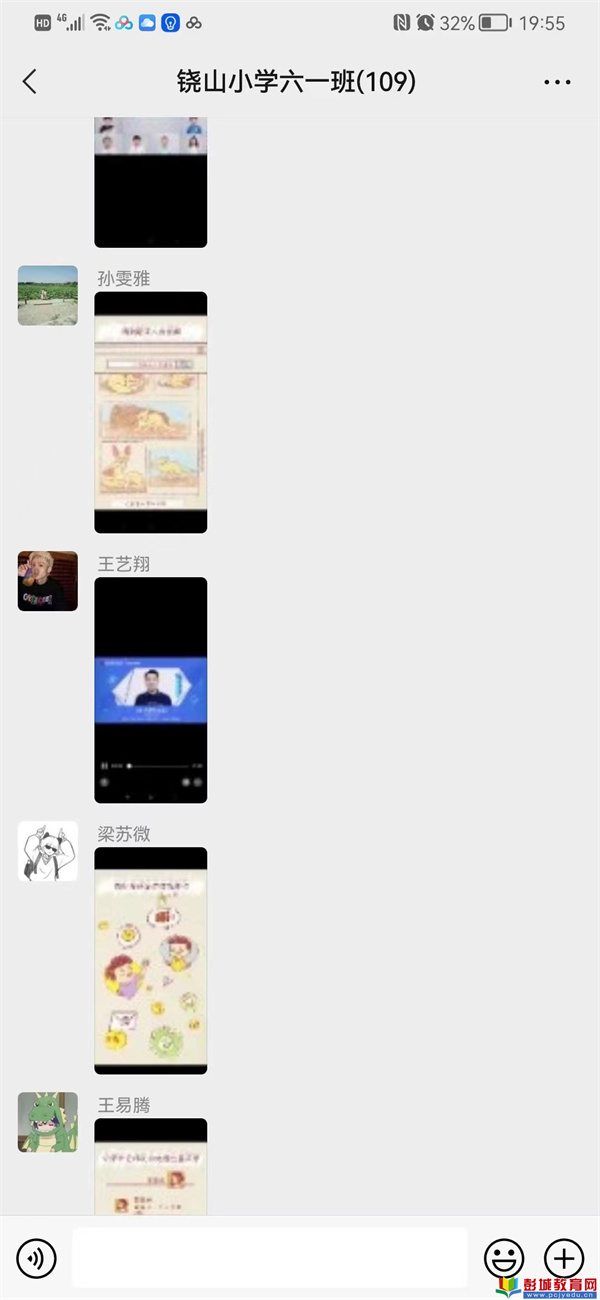Focus the message text field
Viewport: 600px width, 1300px height.
[x=269, y=1258]
